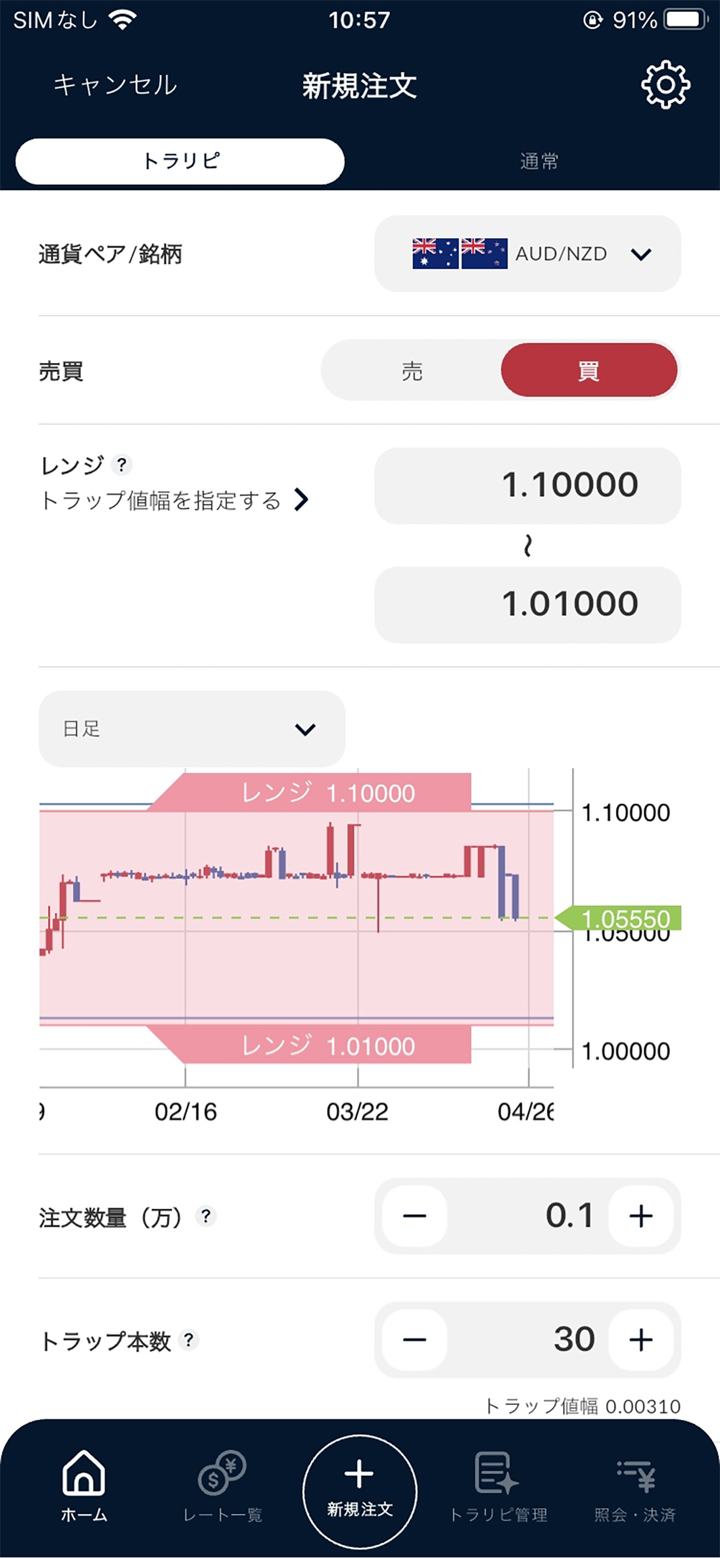Open the トラリピ管理 tab
The image size is (720, 1558).
click(x=498, y=1487)
